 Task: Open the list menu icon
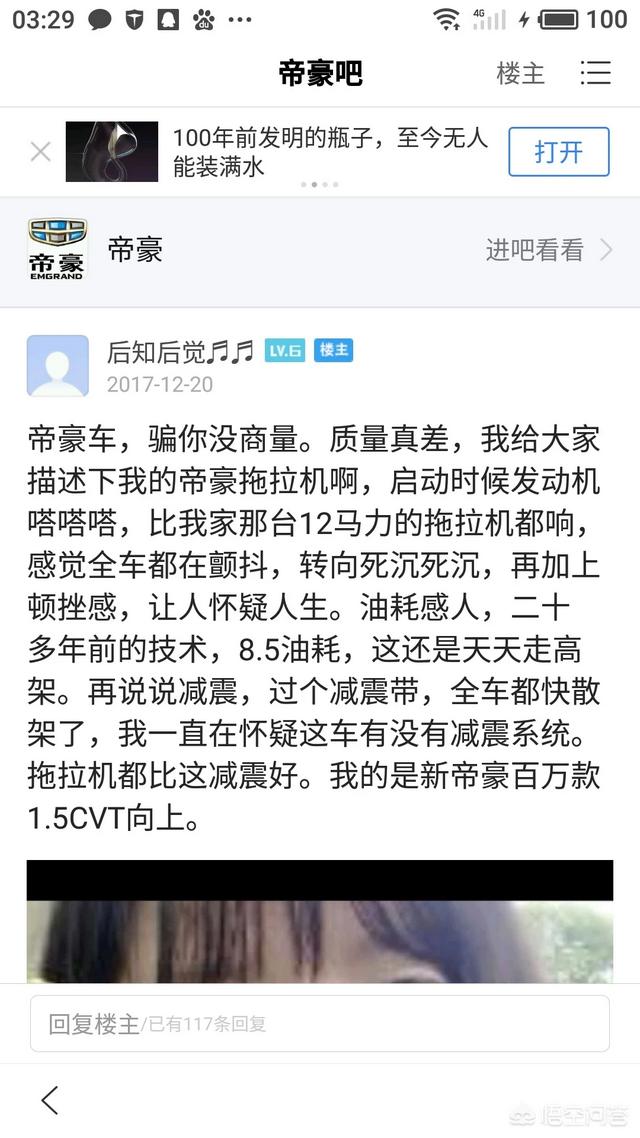pos(595,73)
